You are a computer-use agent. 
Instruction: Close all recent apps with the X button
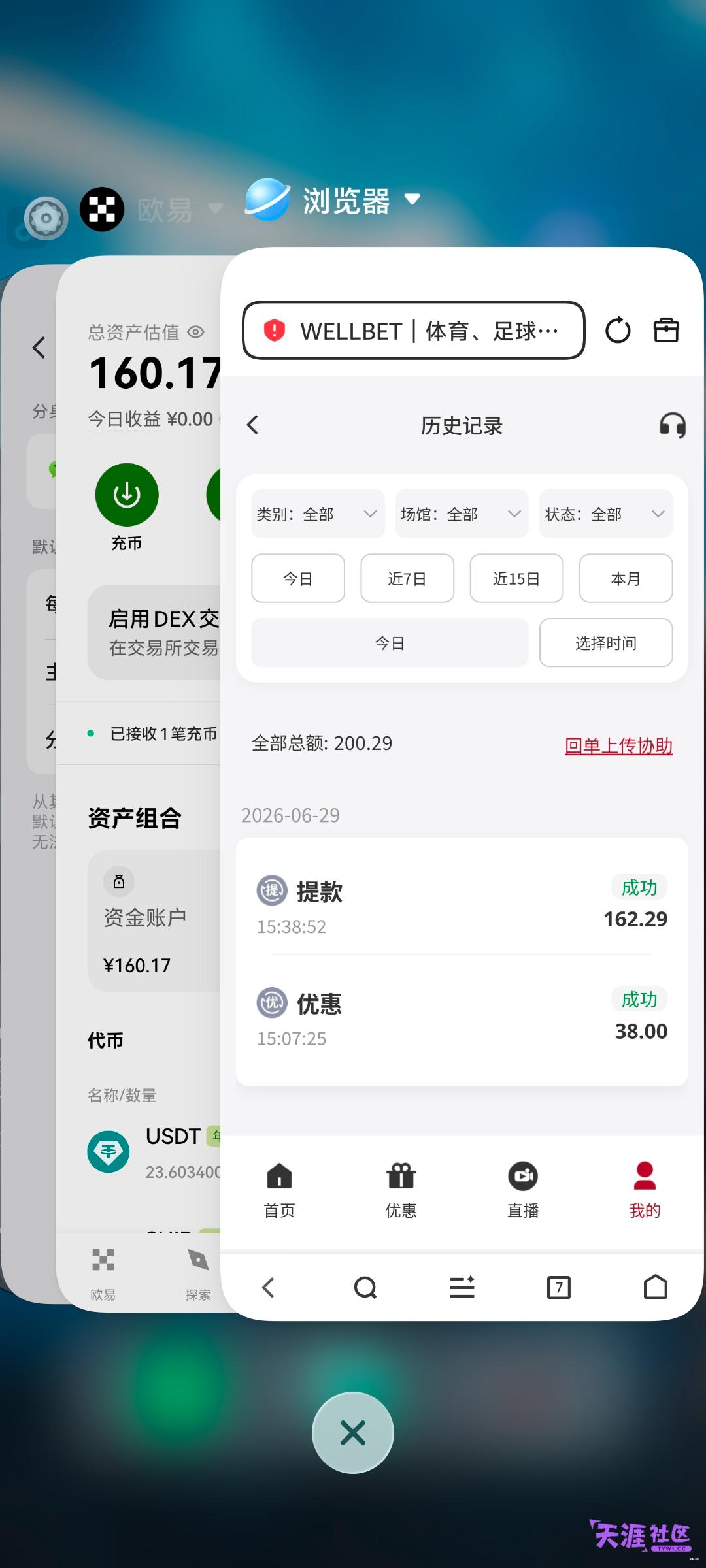click(353, 1433)
